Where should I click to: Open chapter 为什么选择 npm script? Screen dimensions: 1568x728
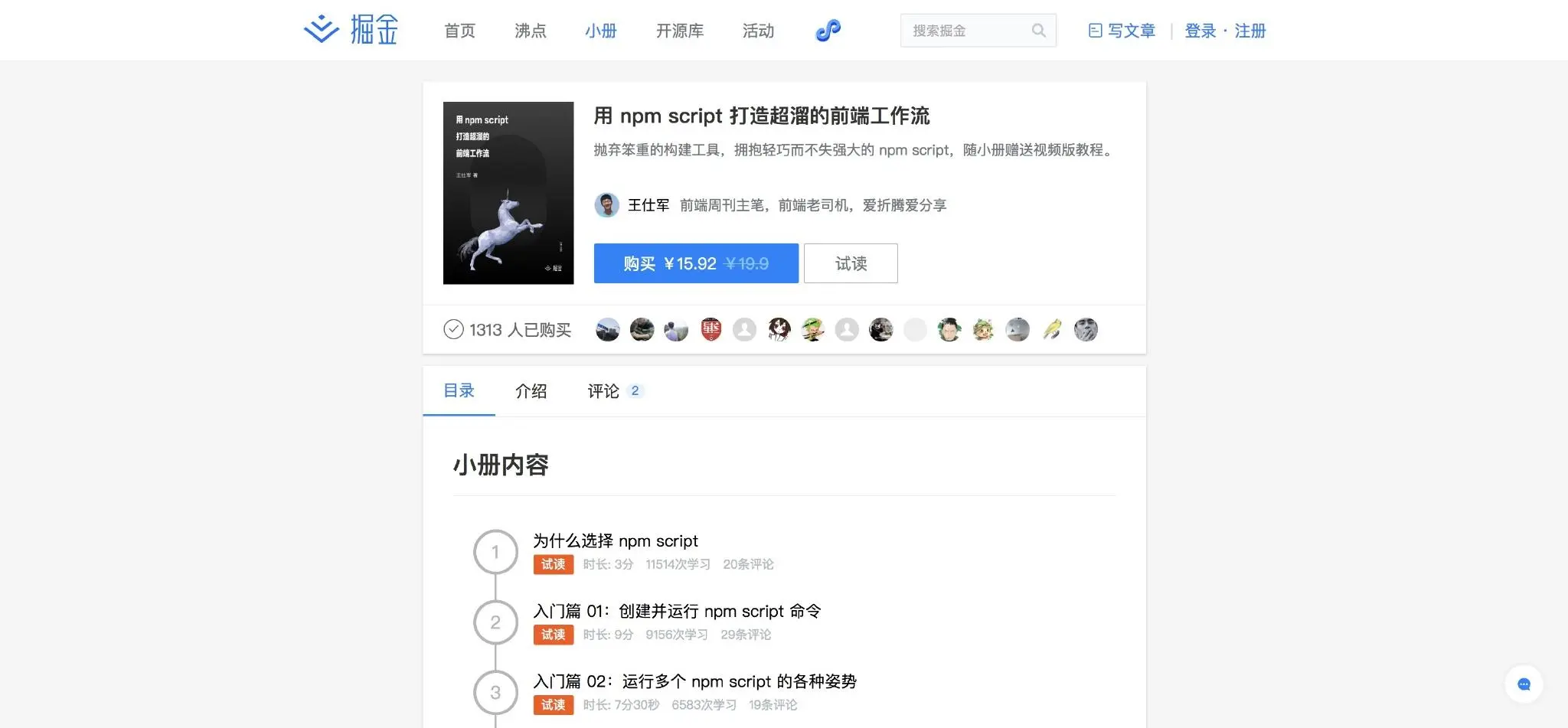[615, 541]
